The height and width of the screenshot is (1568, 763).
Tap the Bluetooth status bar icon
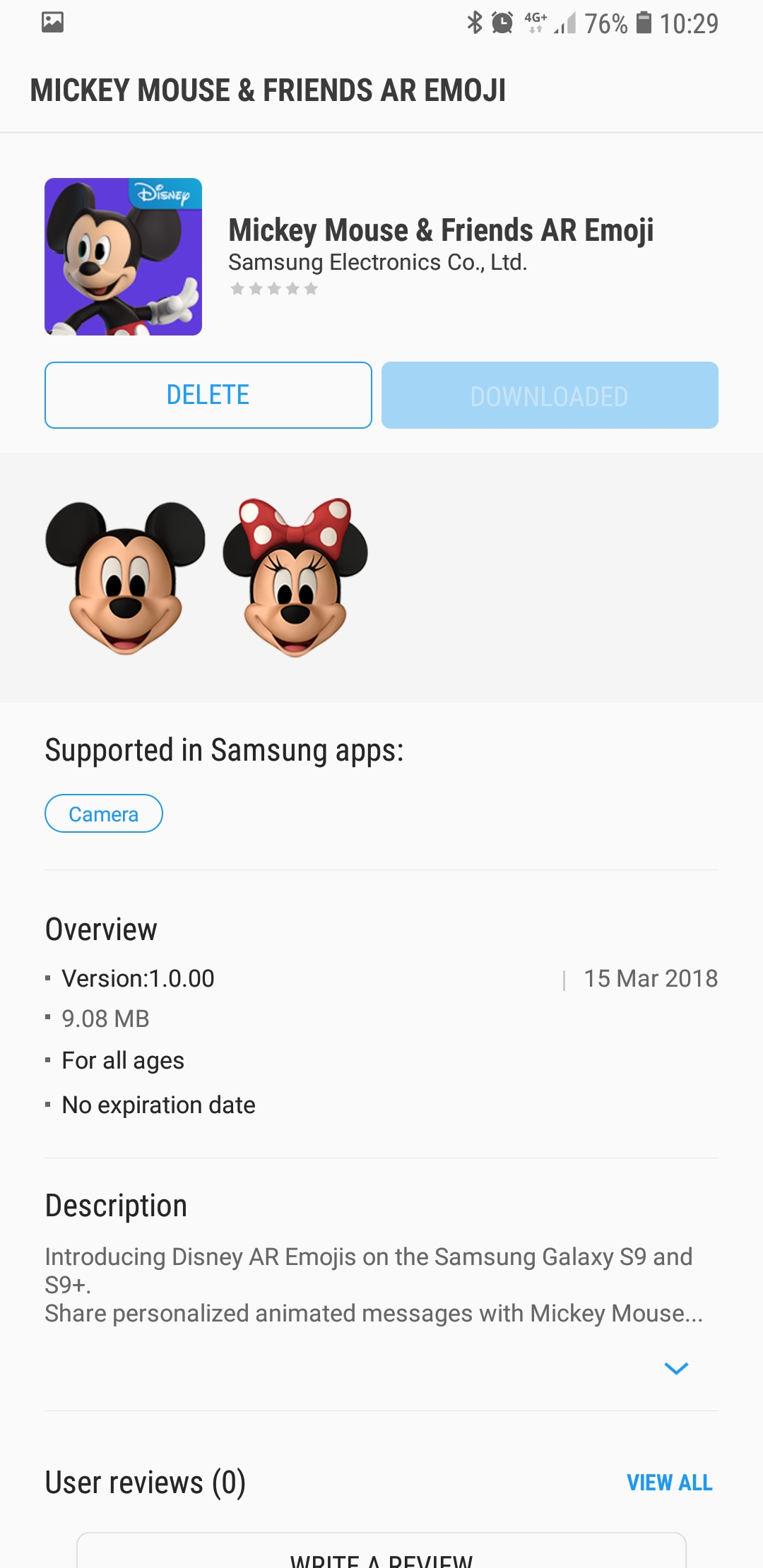click(x=474, y=23)
